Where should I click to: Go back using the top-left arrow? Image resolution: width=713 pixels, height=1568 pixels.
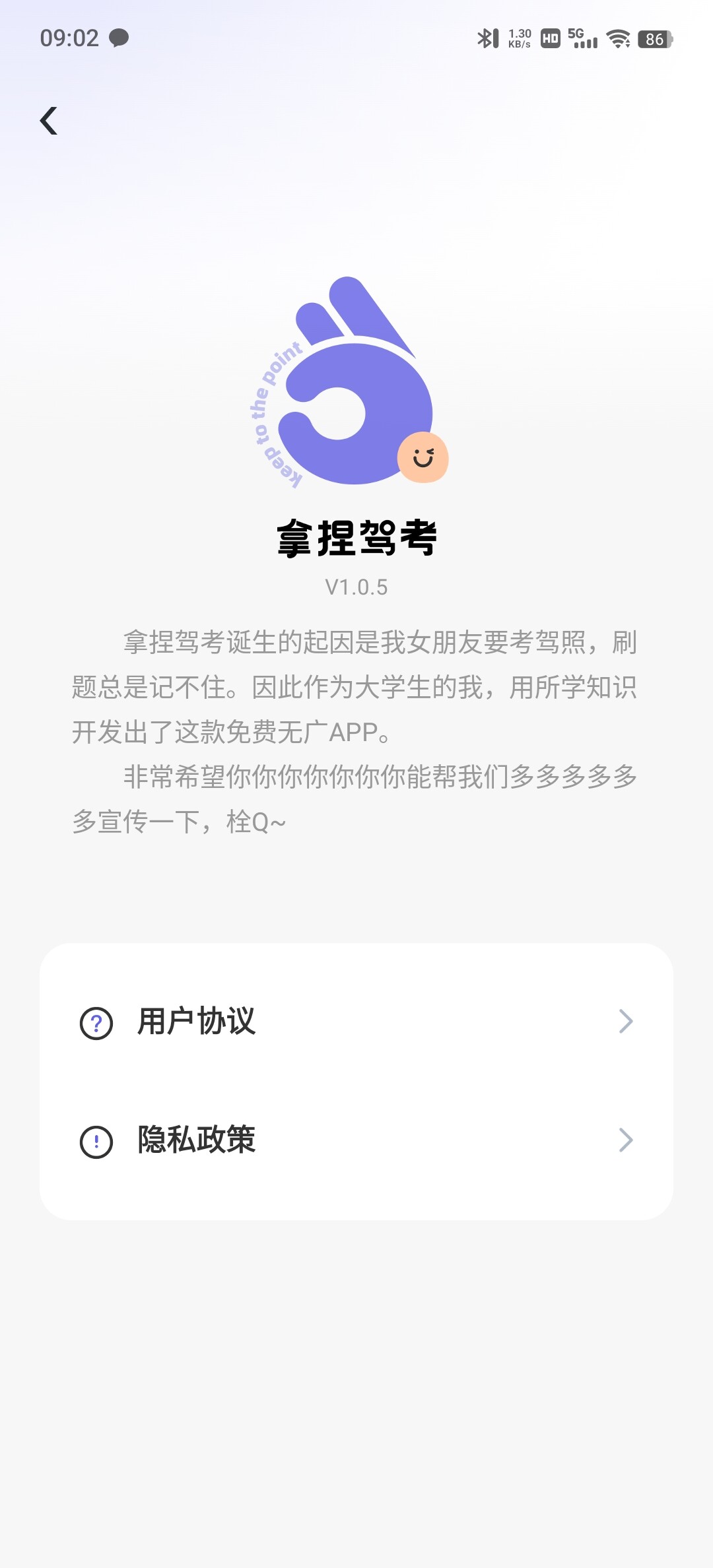[49, 121]
